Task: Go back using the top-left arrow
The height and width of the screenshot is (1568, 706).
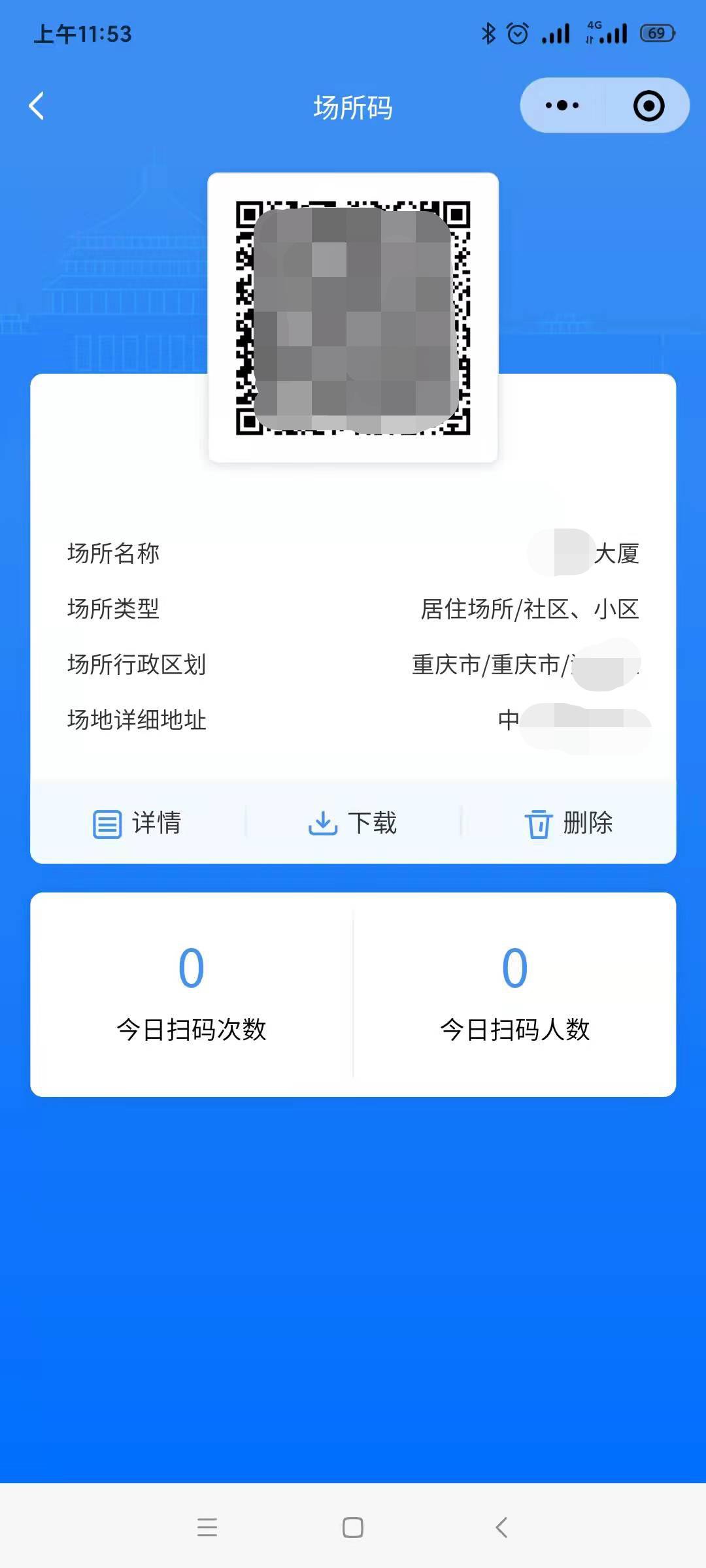Action: pyautogui.click(x=37, y=106)
